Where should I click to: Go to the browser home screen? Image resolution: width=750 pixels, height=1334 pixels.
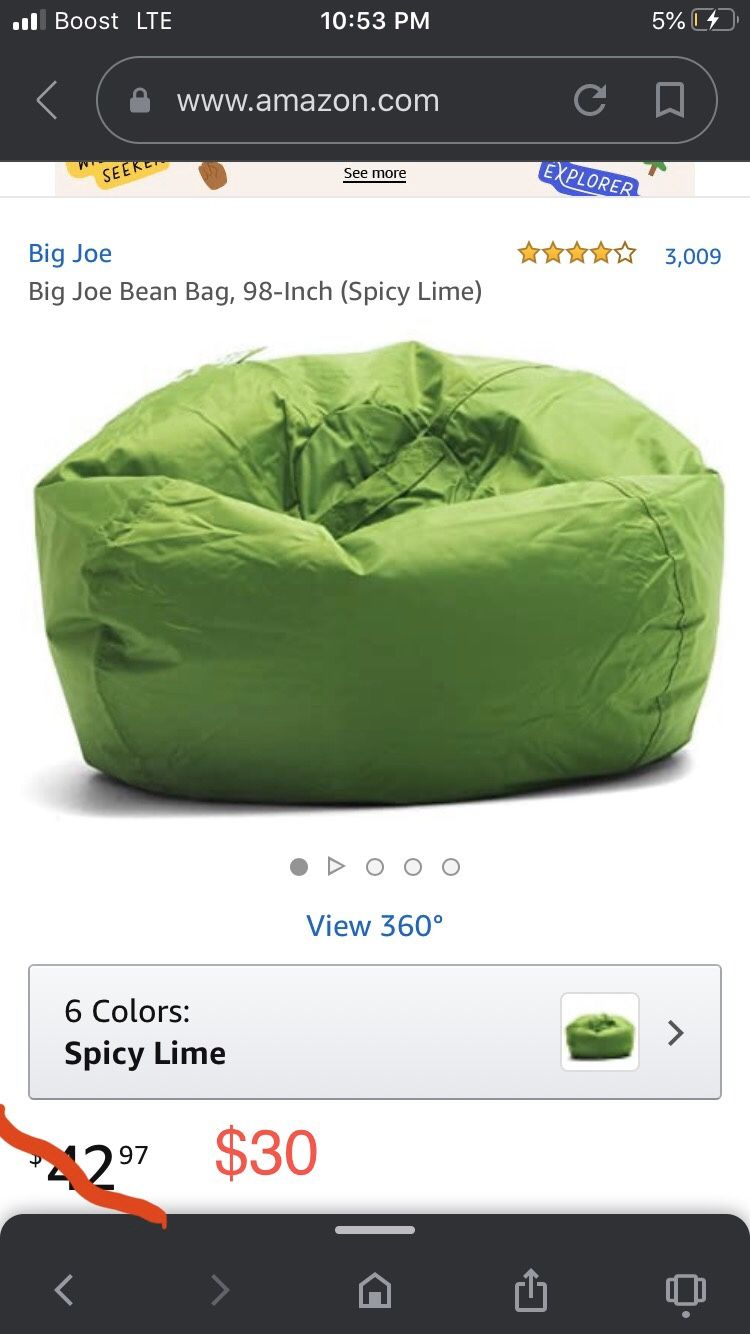[x=375, y=1290]
